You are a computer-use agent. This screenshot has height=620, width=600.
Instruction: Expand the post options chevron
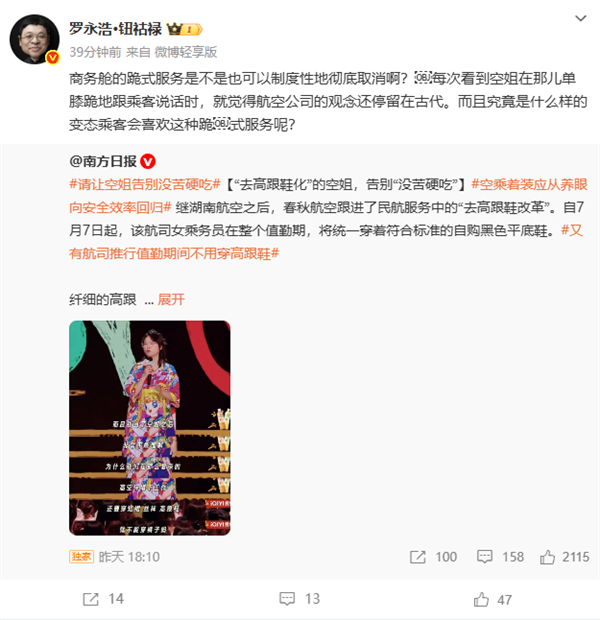click(581, 20)
